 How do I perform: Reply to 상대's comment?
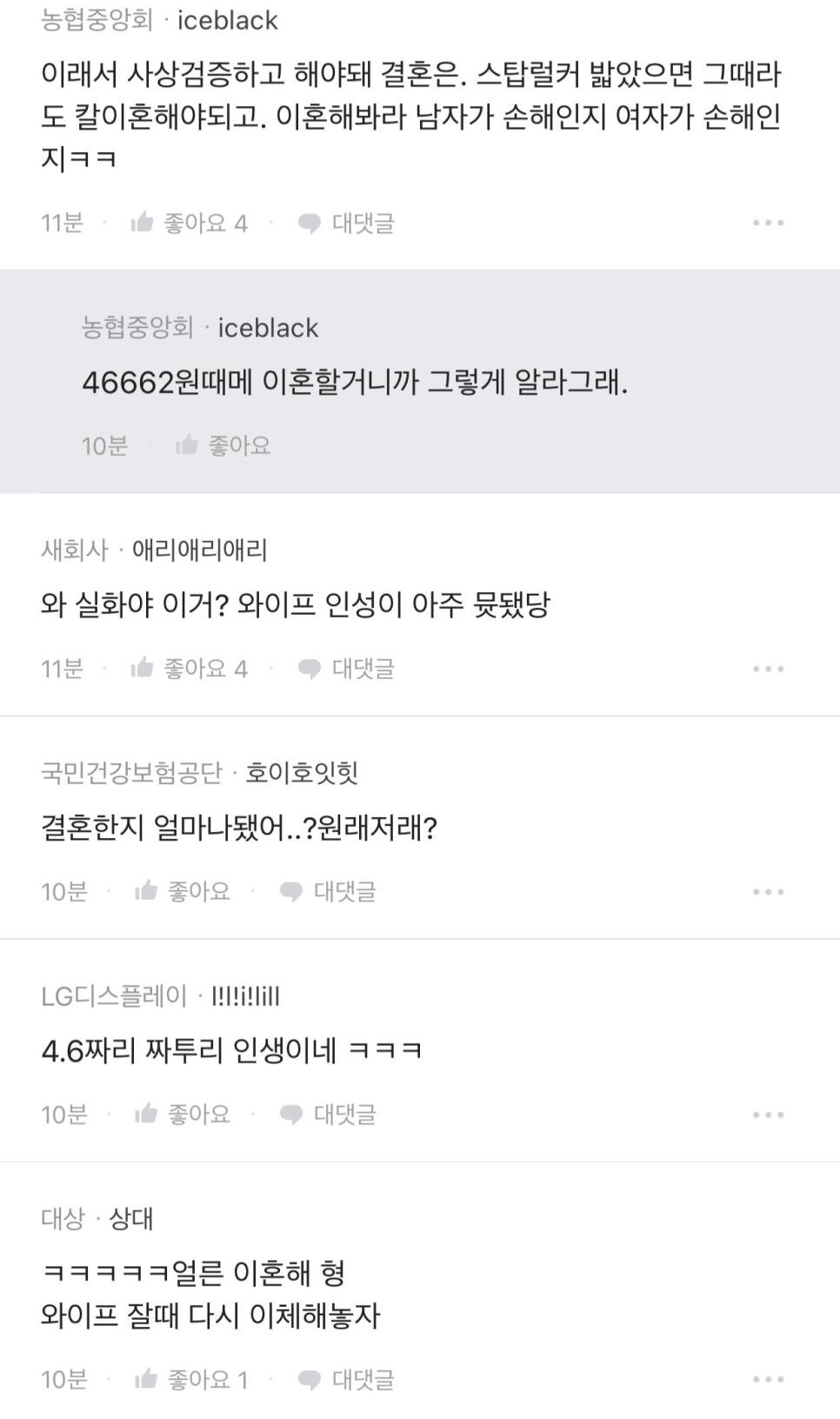(x=346, y=1379)
